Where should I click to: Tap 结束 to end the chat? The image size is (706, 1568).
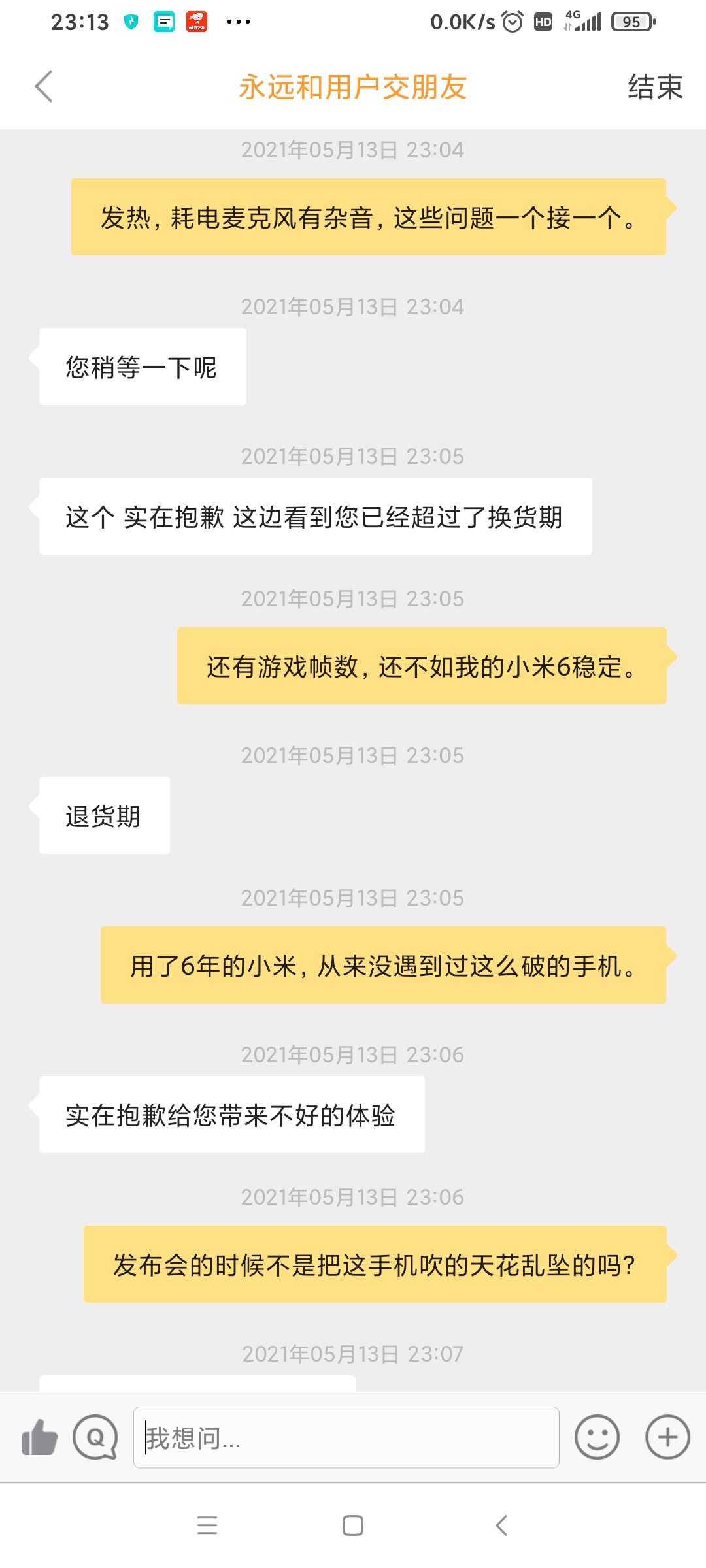click(655, 87)
